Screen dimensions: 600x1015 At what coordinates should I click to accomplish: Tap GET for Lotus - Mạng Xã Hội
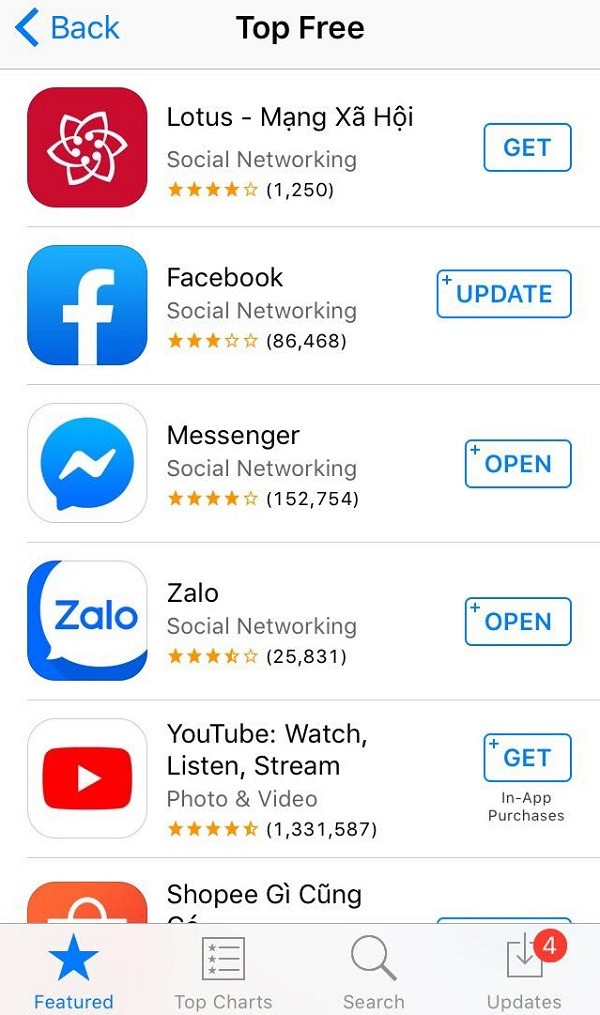tap(527, 148)
